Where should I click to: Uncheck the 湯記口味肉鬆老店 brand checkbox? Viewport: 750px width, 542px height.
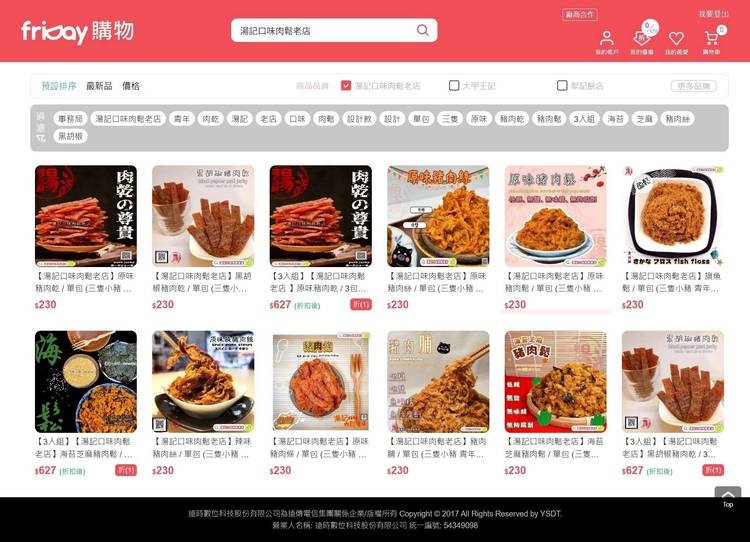click(346, 86)
